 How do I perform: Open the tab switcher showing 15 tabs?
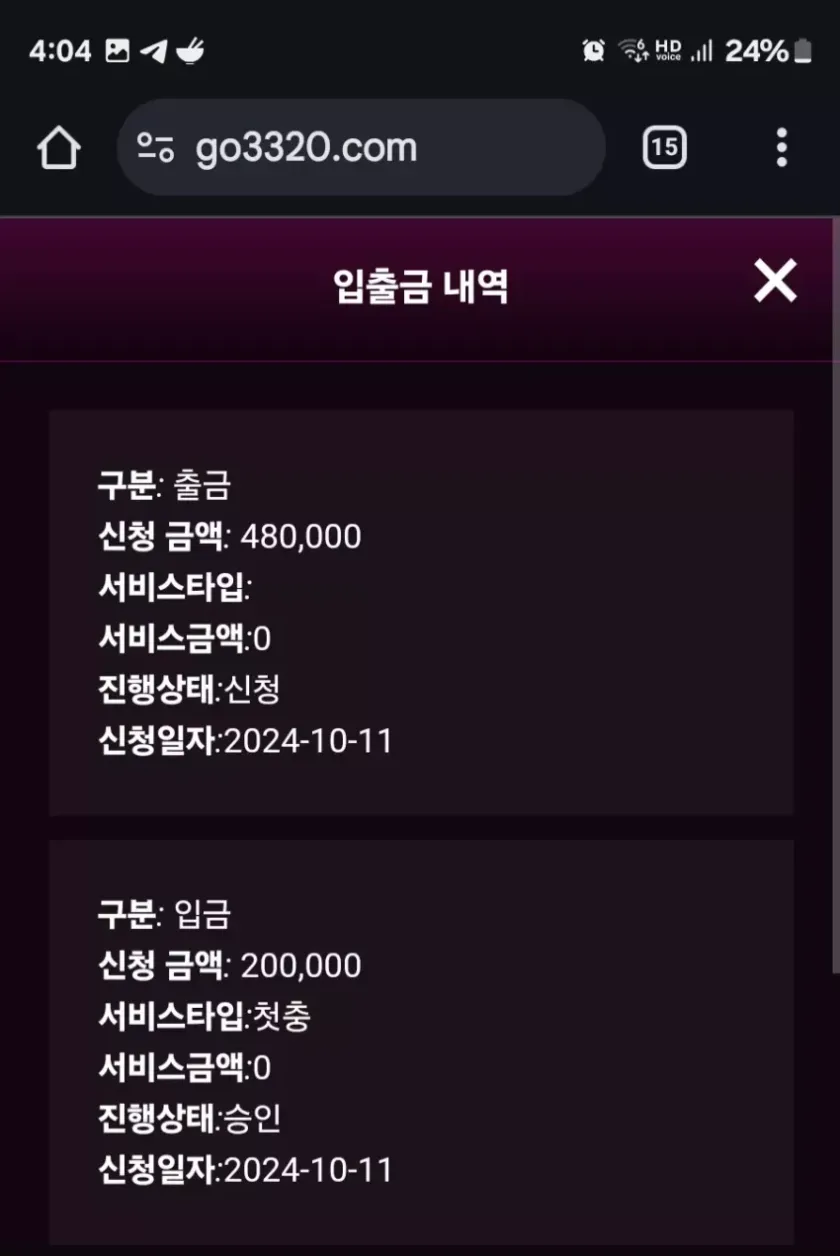point(664,148)
